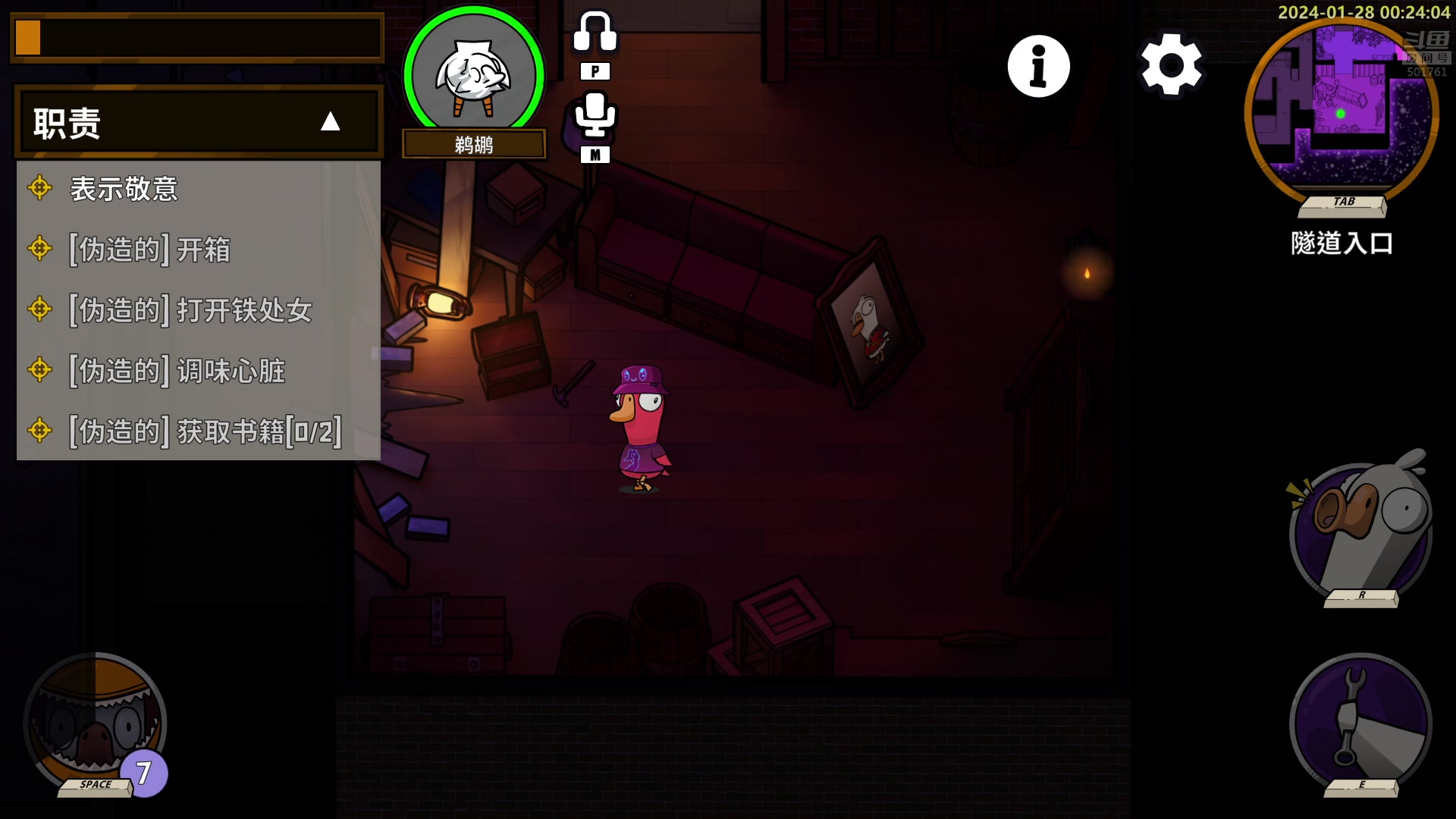
Task: Tap the 鹈鹕 role avatar
Action: pyautogui.click(x=473, y=76)
